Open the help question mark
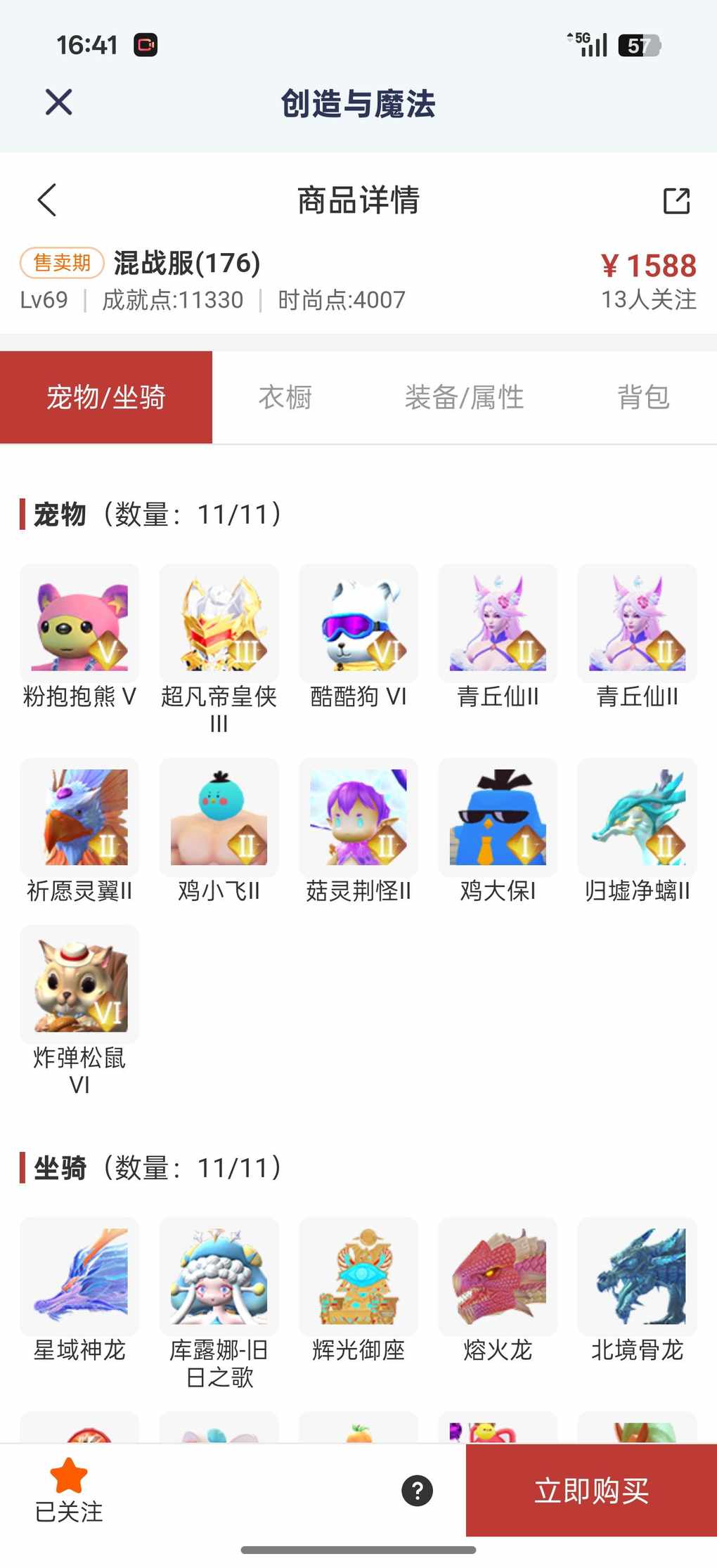The height and width of the screenshot is (1568, 717). (417, 1491)
